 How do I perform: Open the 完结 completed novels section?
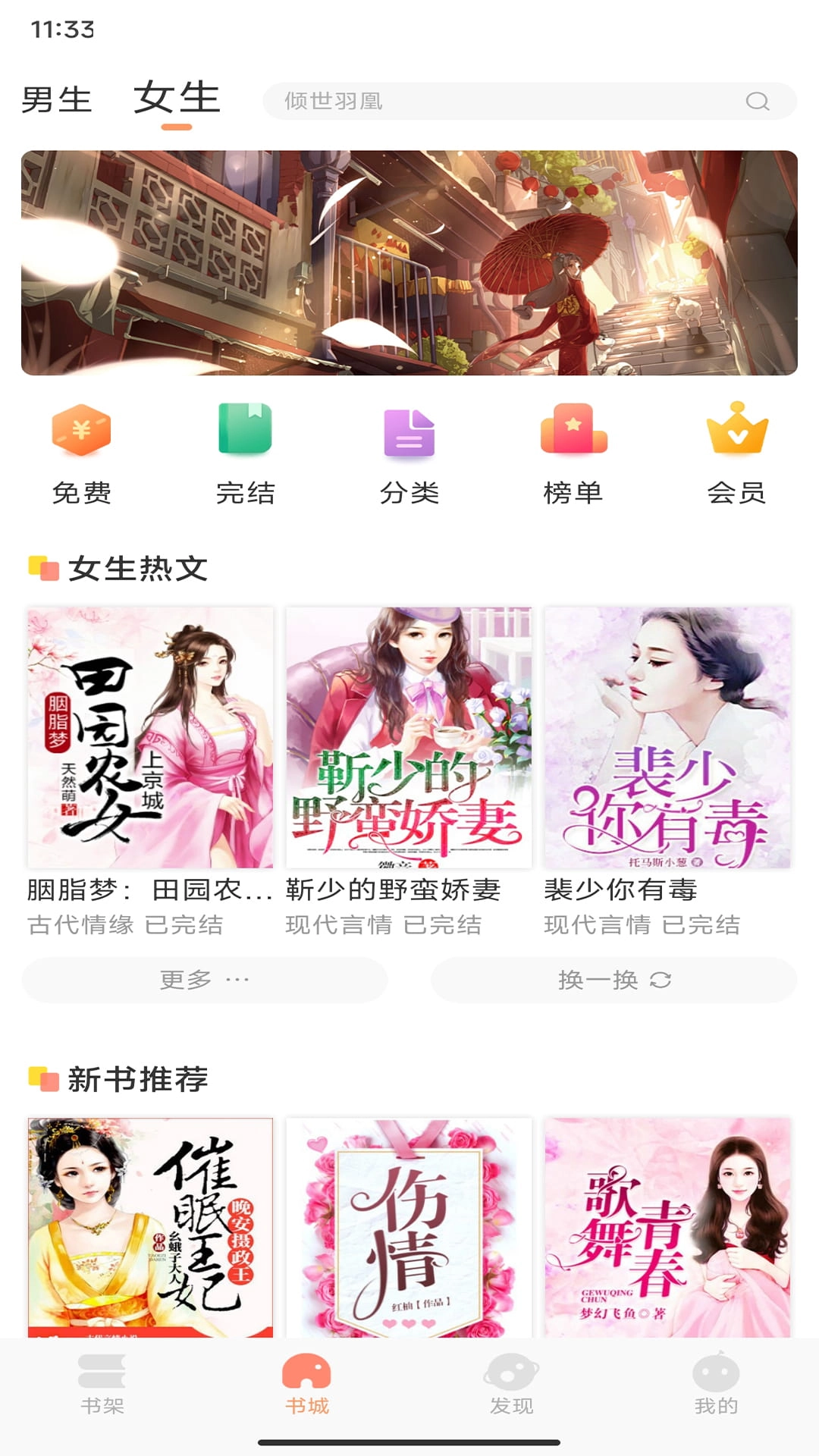point(244,455)
